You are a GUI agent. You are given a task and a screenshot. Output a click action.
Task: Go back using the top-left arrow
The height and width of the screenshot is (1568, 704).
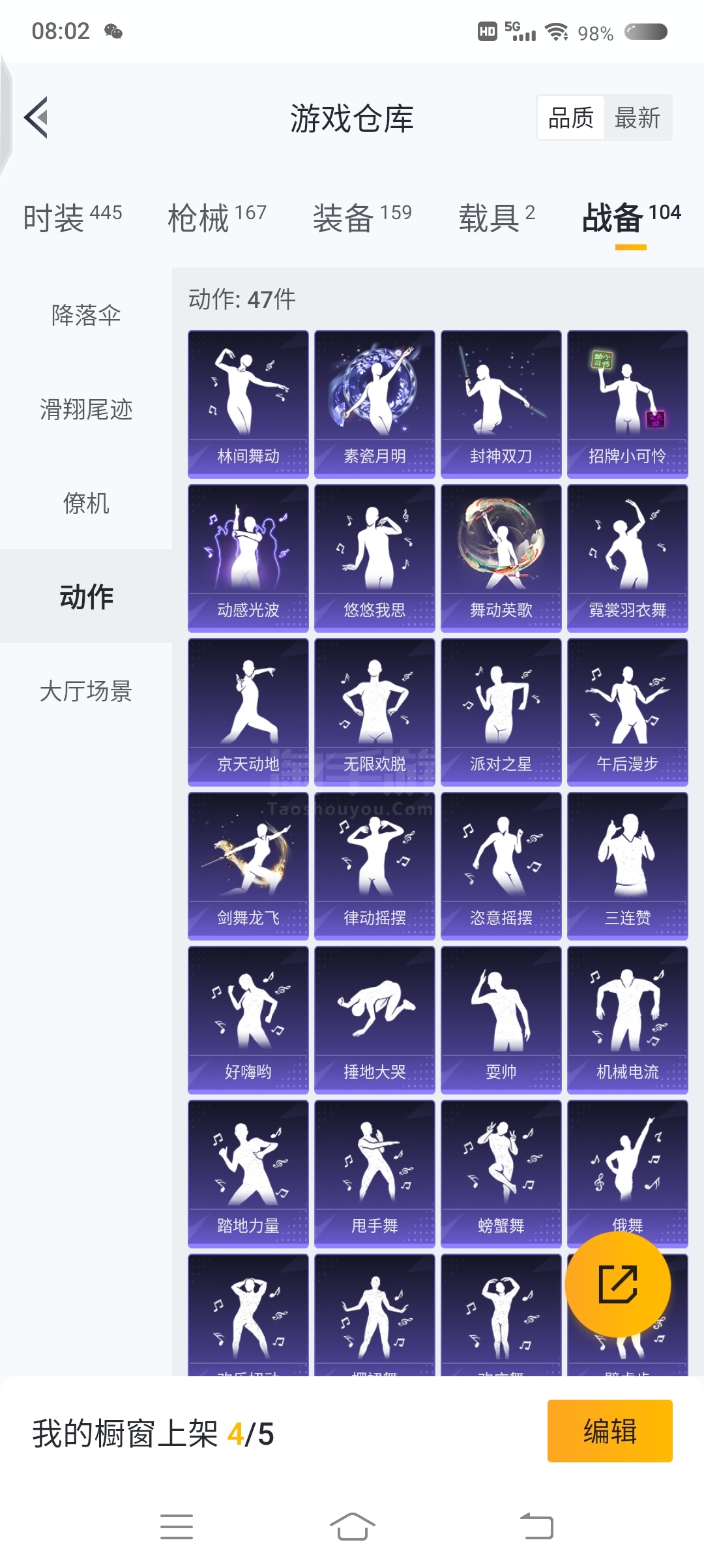coord(37,117)
